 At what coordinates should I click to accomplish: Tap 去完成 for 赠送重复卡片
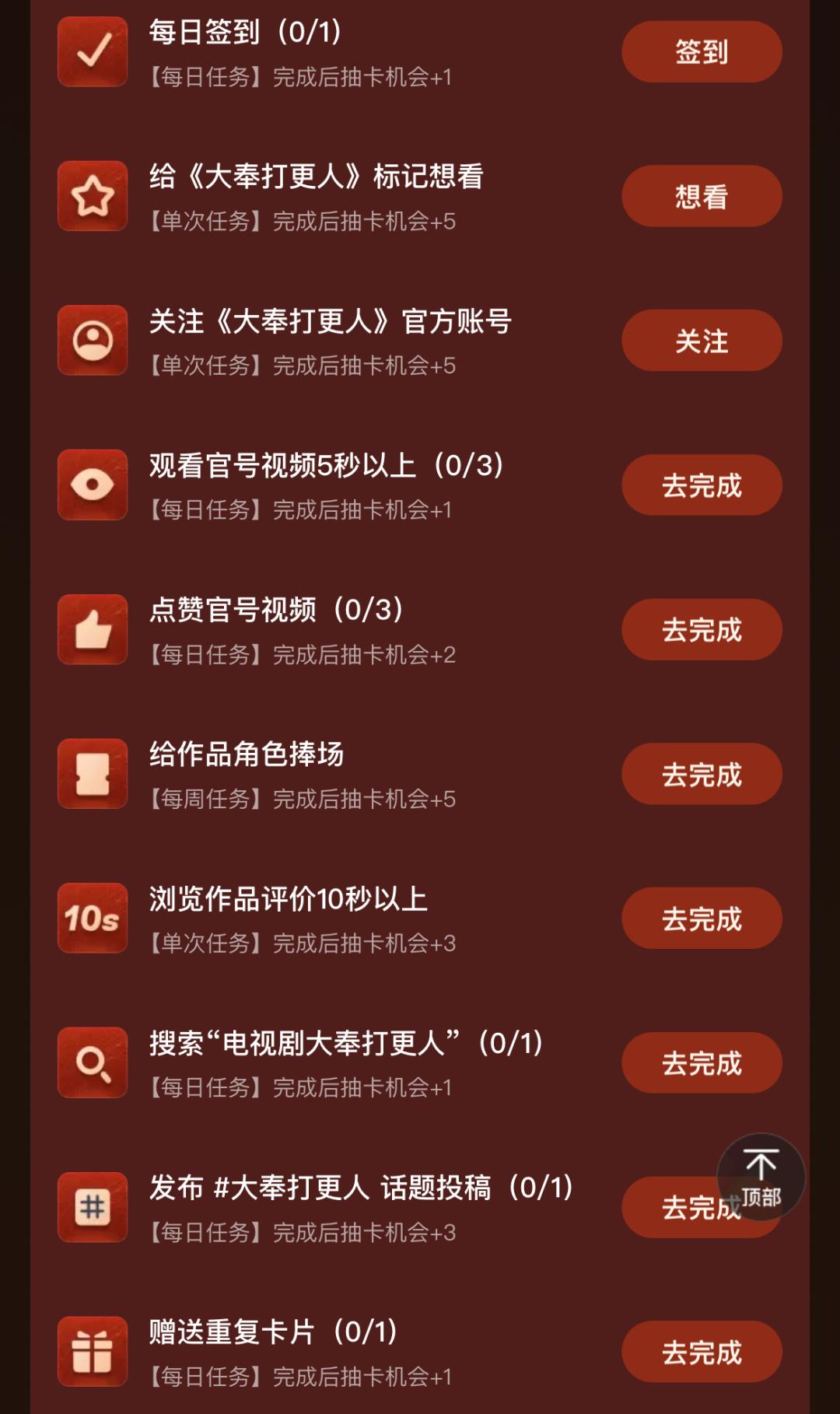(702, 1352)
